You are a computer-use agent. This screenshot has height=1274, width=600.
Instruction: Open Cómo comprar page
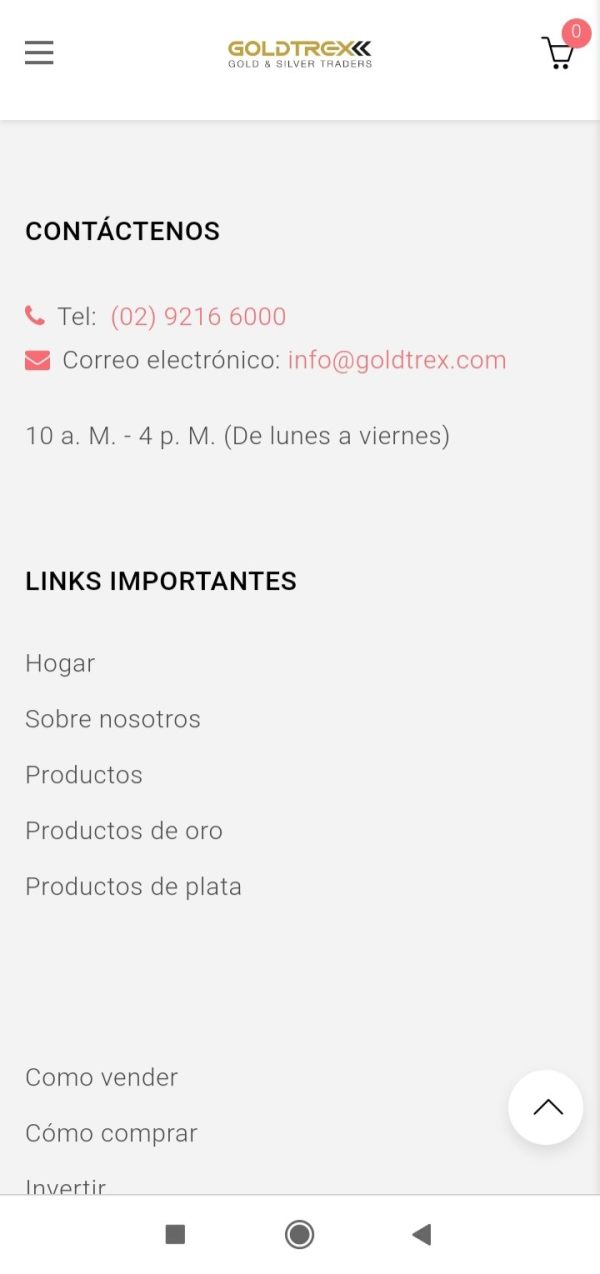tap(111, 1133)
